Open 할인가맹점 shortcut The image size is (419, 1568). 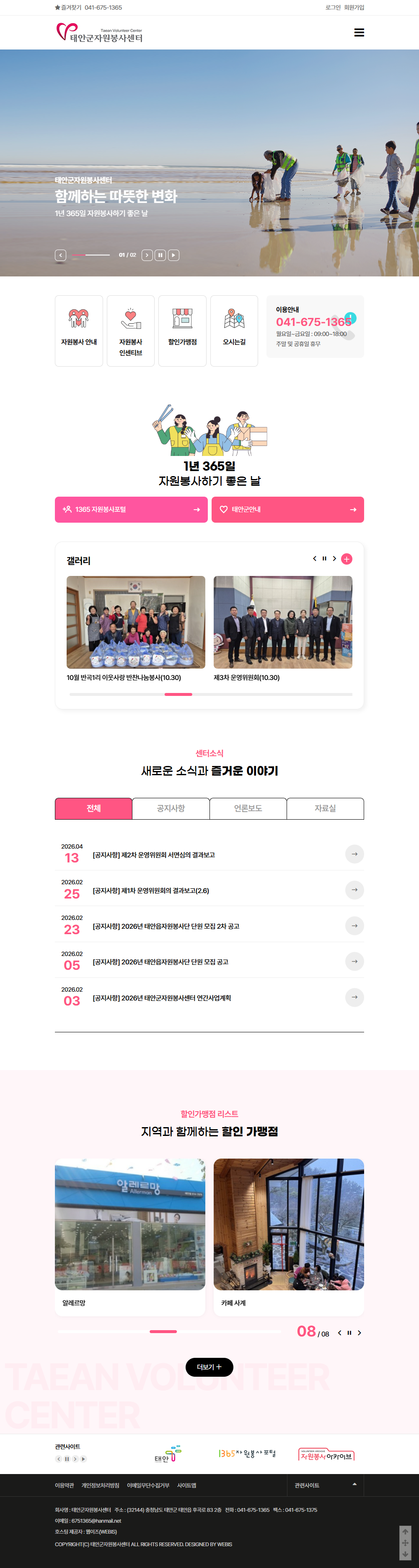pos(182,331)
